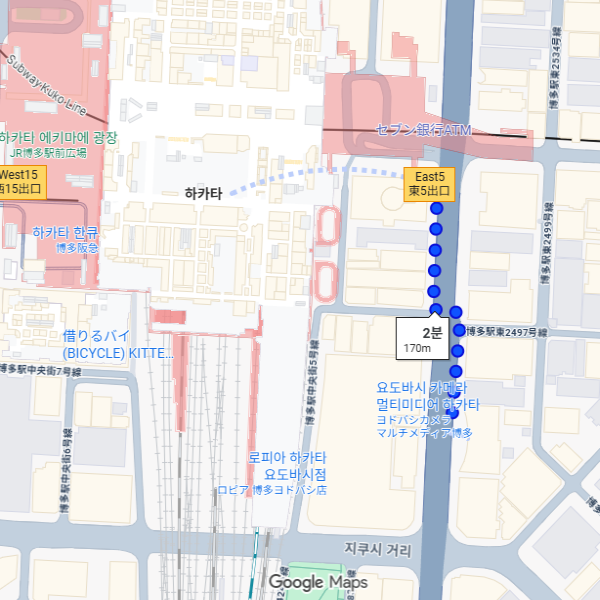Select the West15 exit marker
This screenshot has width=600, height=600.
[x=21, y=181]
